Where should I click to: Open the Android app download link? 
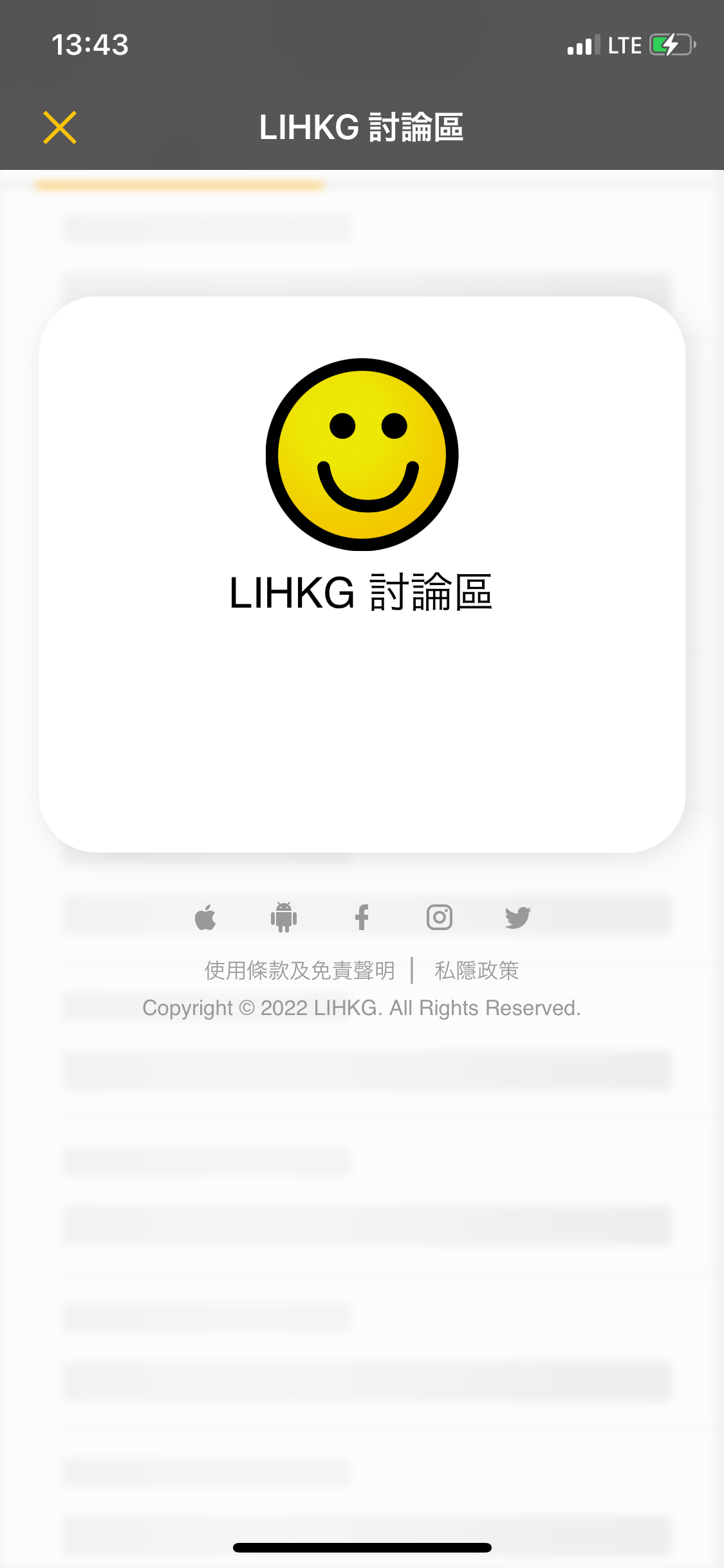point(284,917)
